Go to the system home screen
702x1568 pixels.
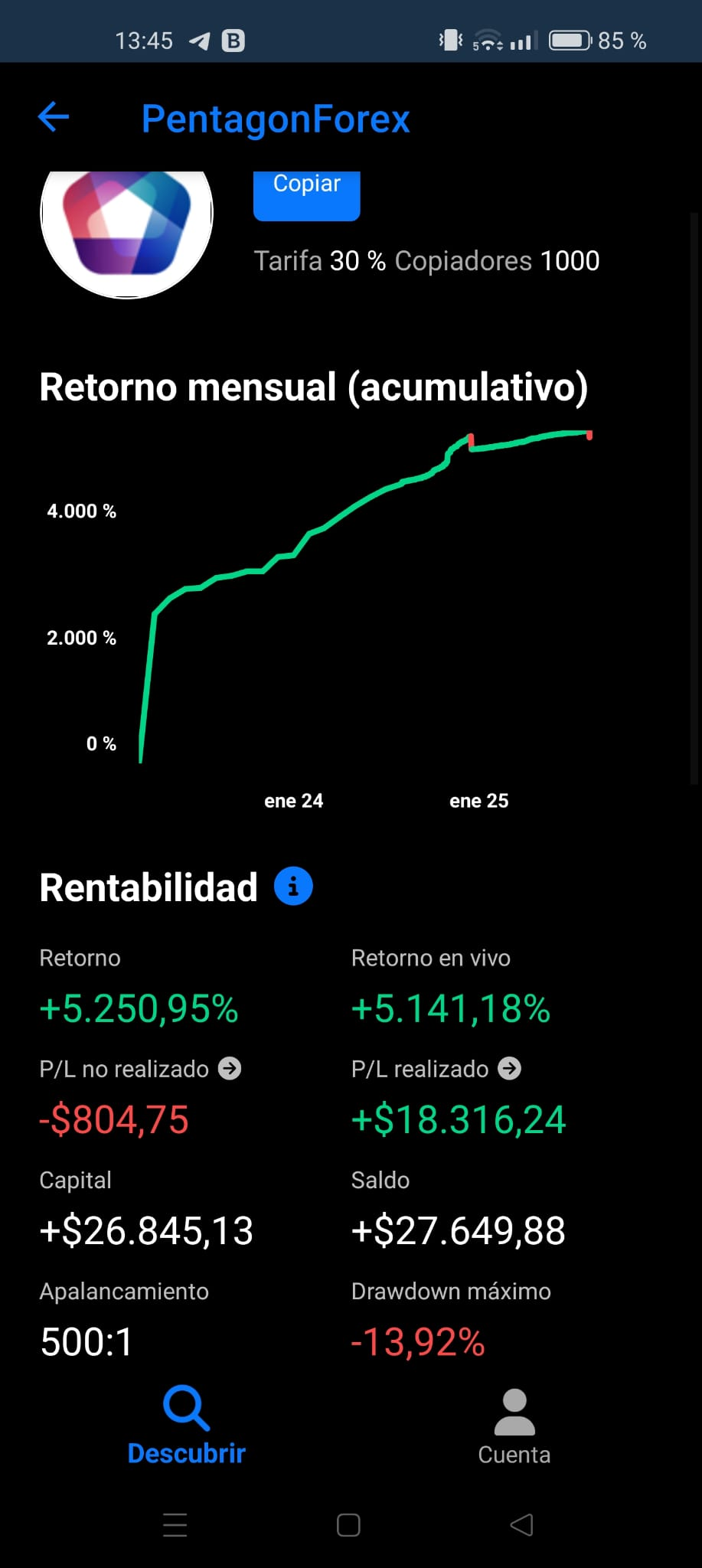pos(348,1525)
